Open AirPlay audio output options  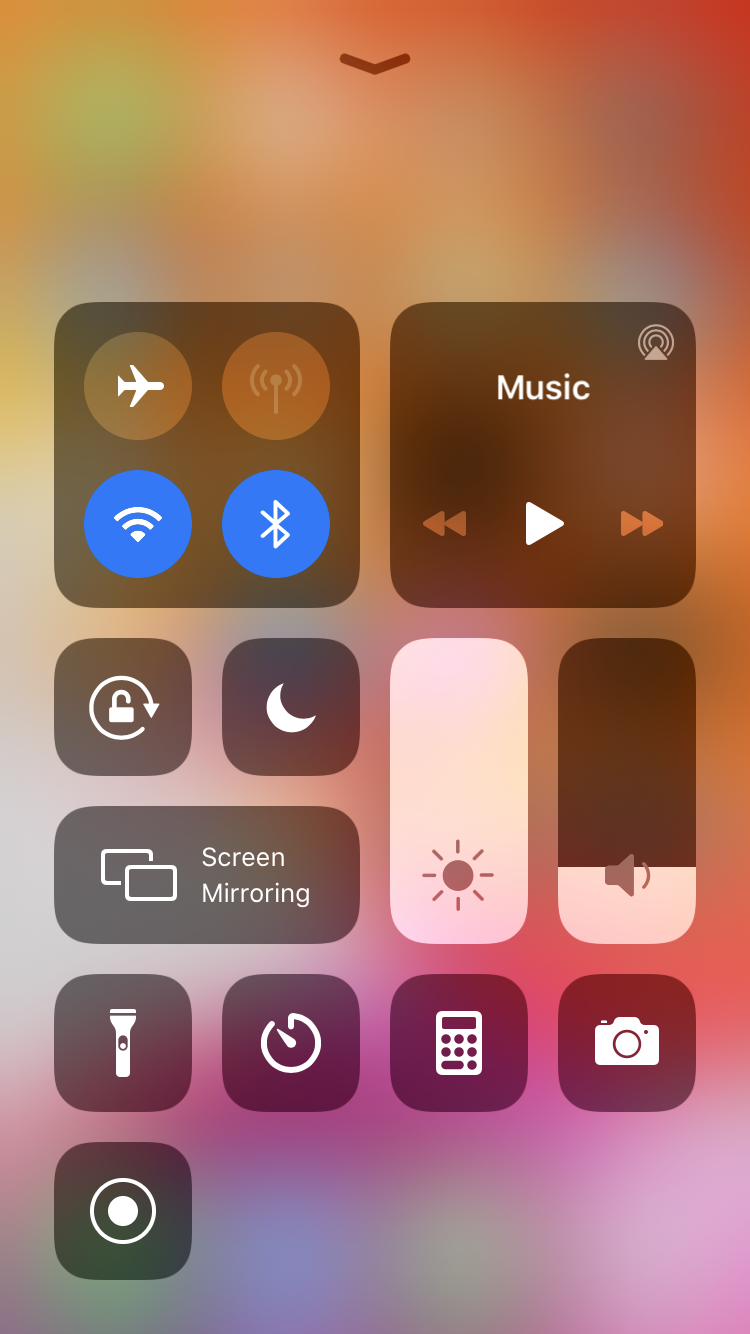[655, 343]
